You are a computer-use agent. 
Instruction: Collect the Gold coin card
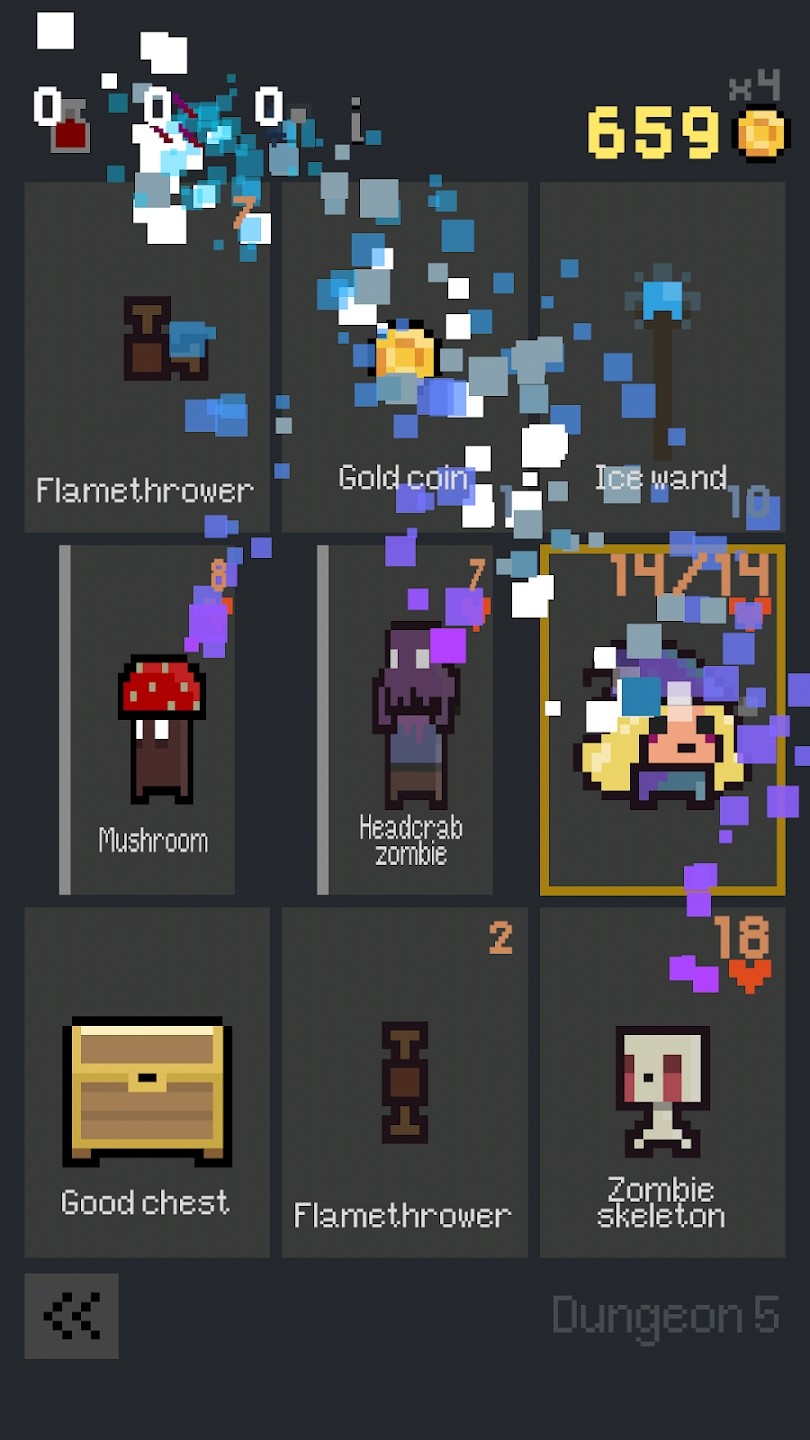point(404,357)
